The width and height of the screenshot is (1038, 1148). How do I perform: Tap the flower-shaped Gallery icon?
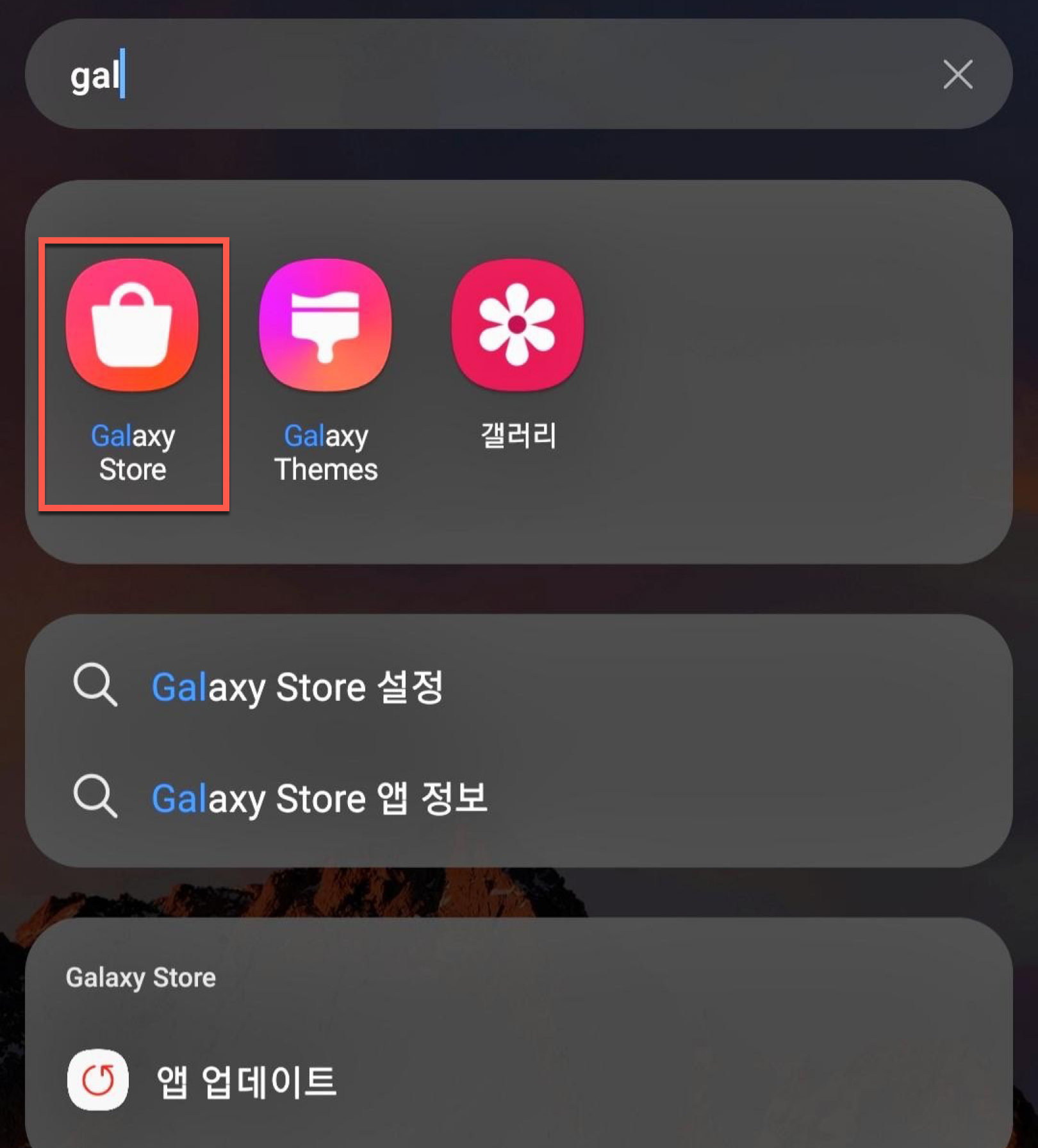point(519,324)
